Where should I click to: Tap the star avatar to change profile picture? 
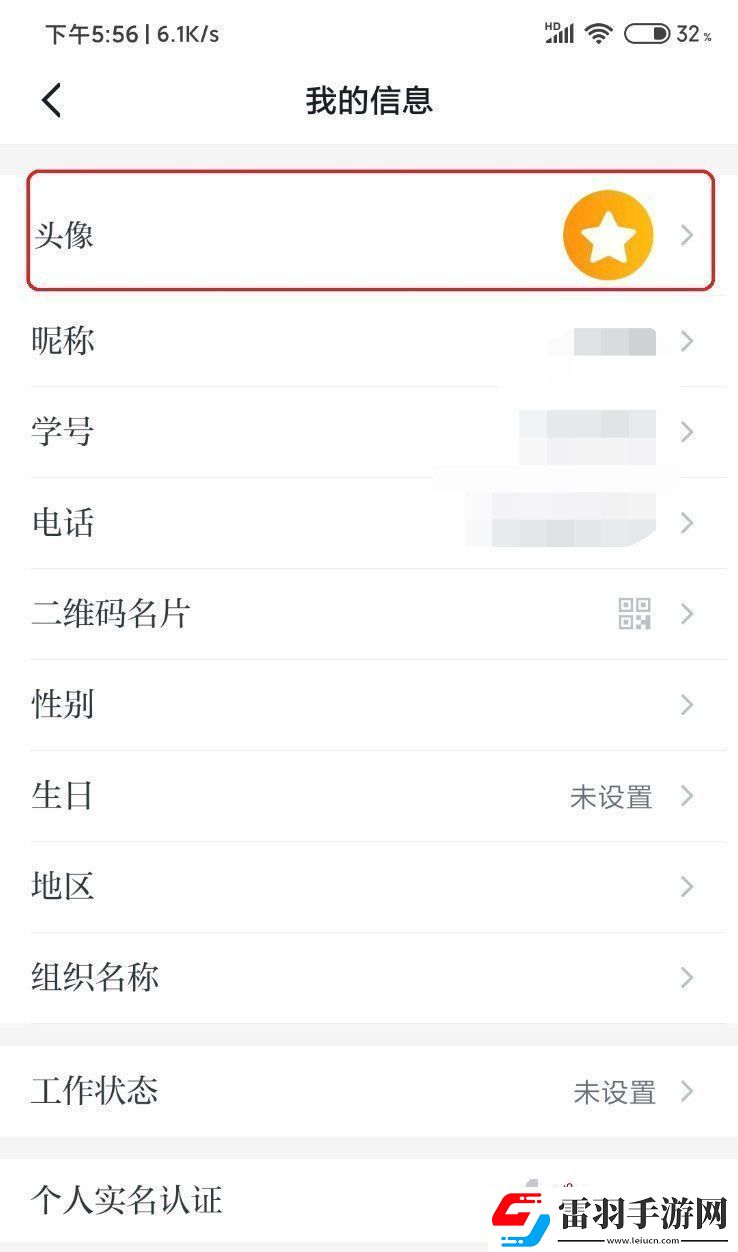pos(607,234)
